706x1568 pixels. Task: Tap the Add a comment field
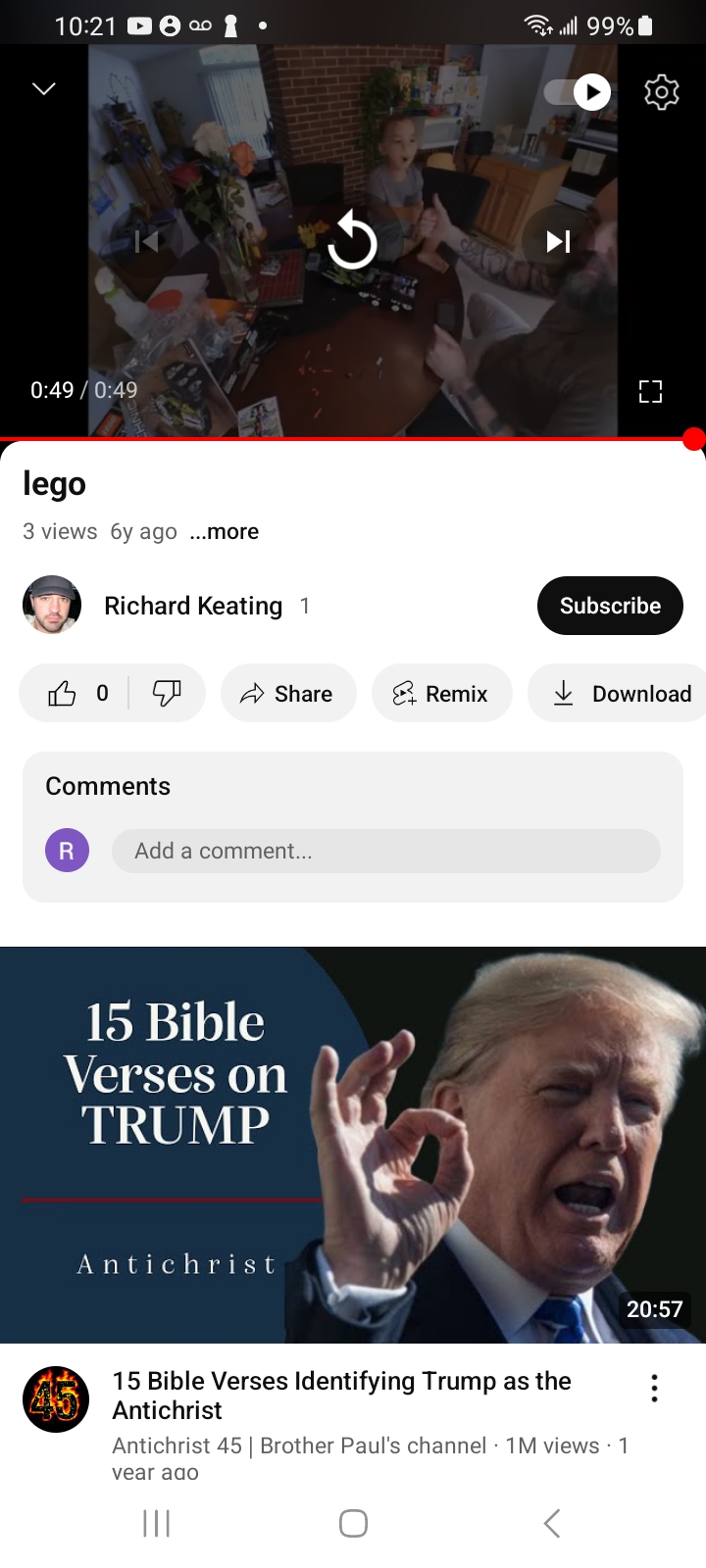point(385,851)
